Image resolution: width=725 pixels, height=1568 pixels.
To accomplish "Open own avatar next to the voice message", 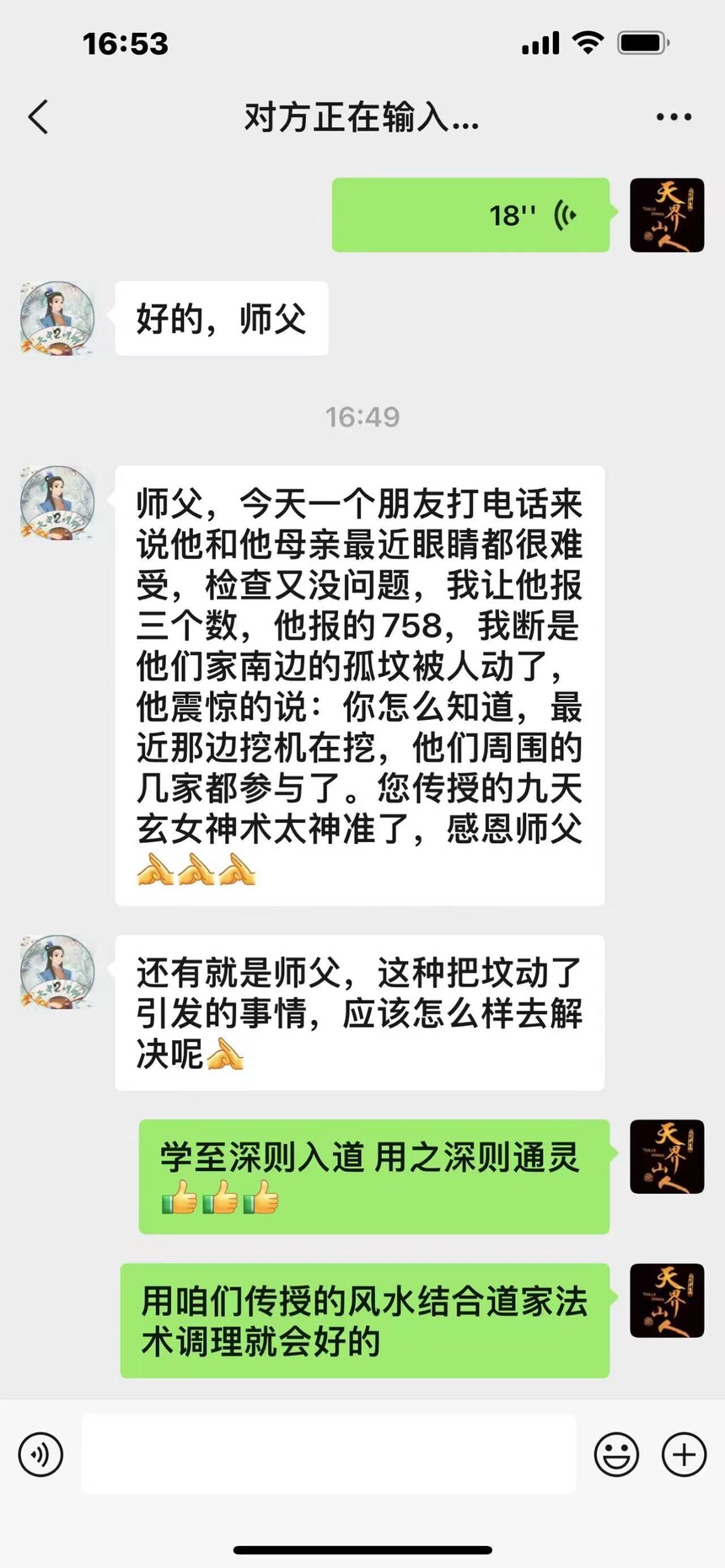I will click(667, 215).
